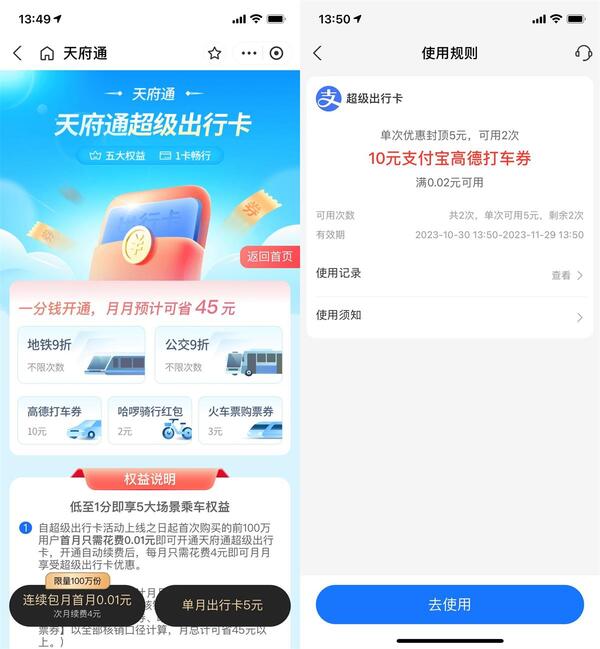600x649 pixels.
Task: Close the mini program via target icon
Action: pyautogui.click(x=277, y=53)
